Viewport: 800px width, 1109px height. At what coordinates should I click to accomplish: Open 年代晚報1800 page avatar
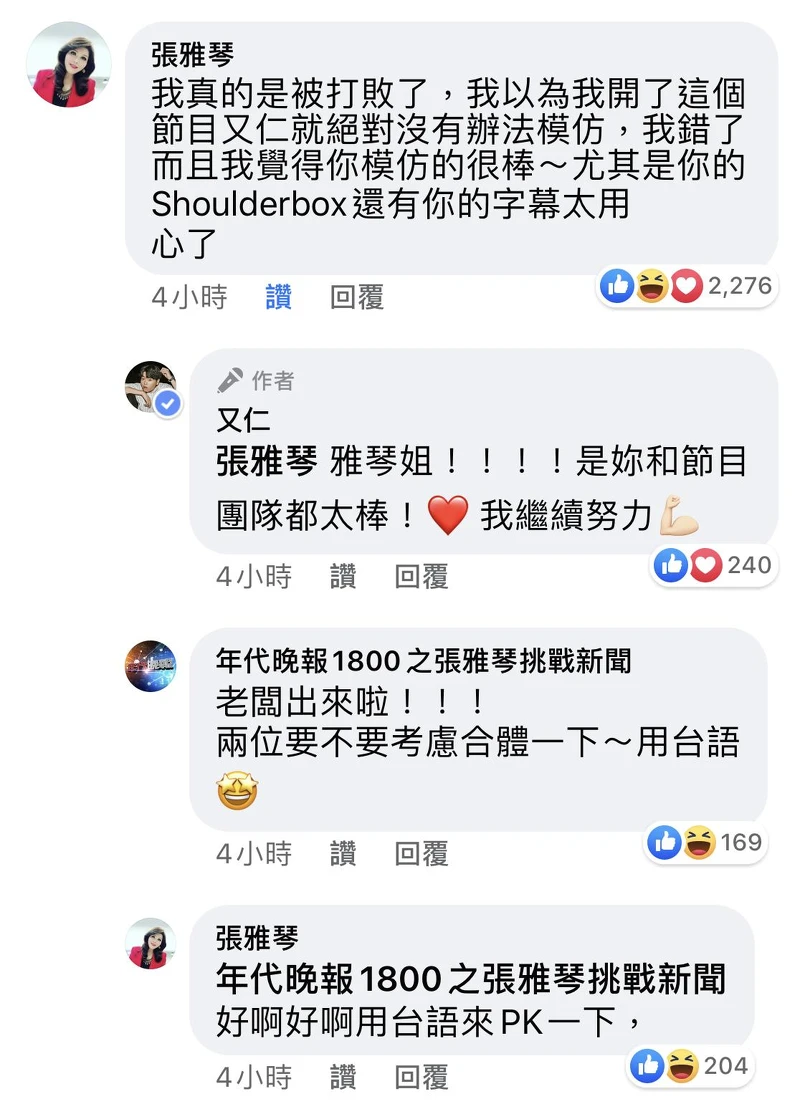click(x=151, y=666)
